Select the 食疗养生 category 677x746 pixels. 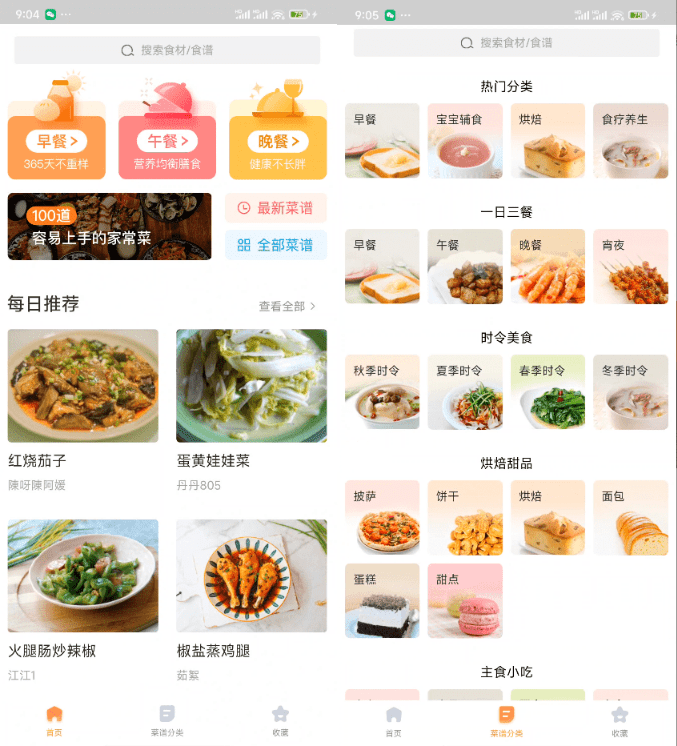pyautogui.click(x=630, y=141)
